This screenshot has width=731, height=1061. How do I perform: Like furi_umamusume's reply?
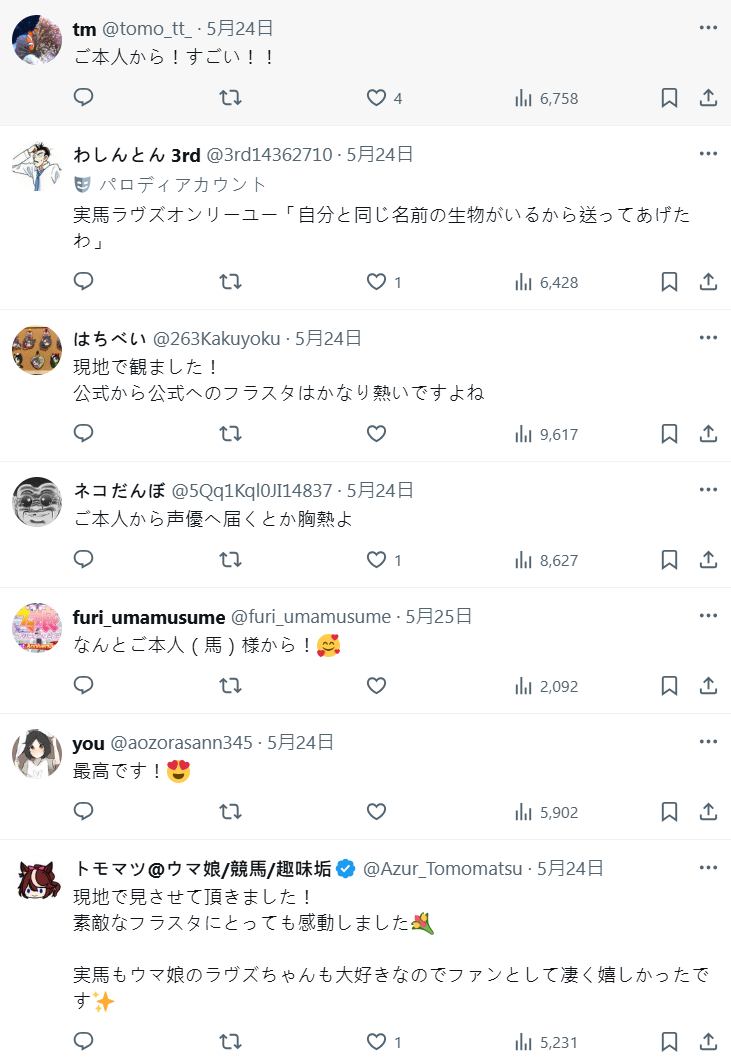tap(376, 686)
